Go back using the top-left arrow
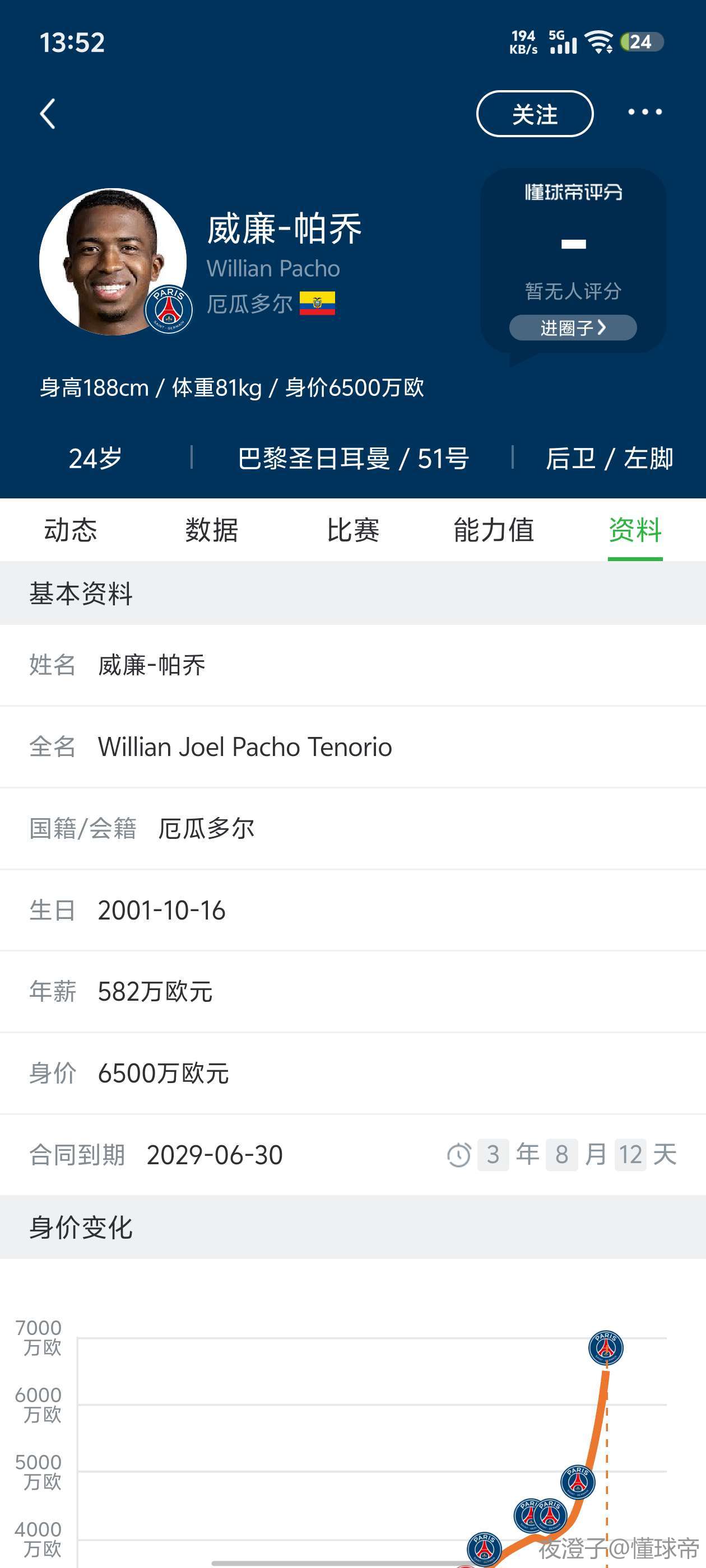 pos(48,114)
